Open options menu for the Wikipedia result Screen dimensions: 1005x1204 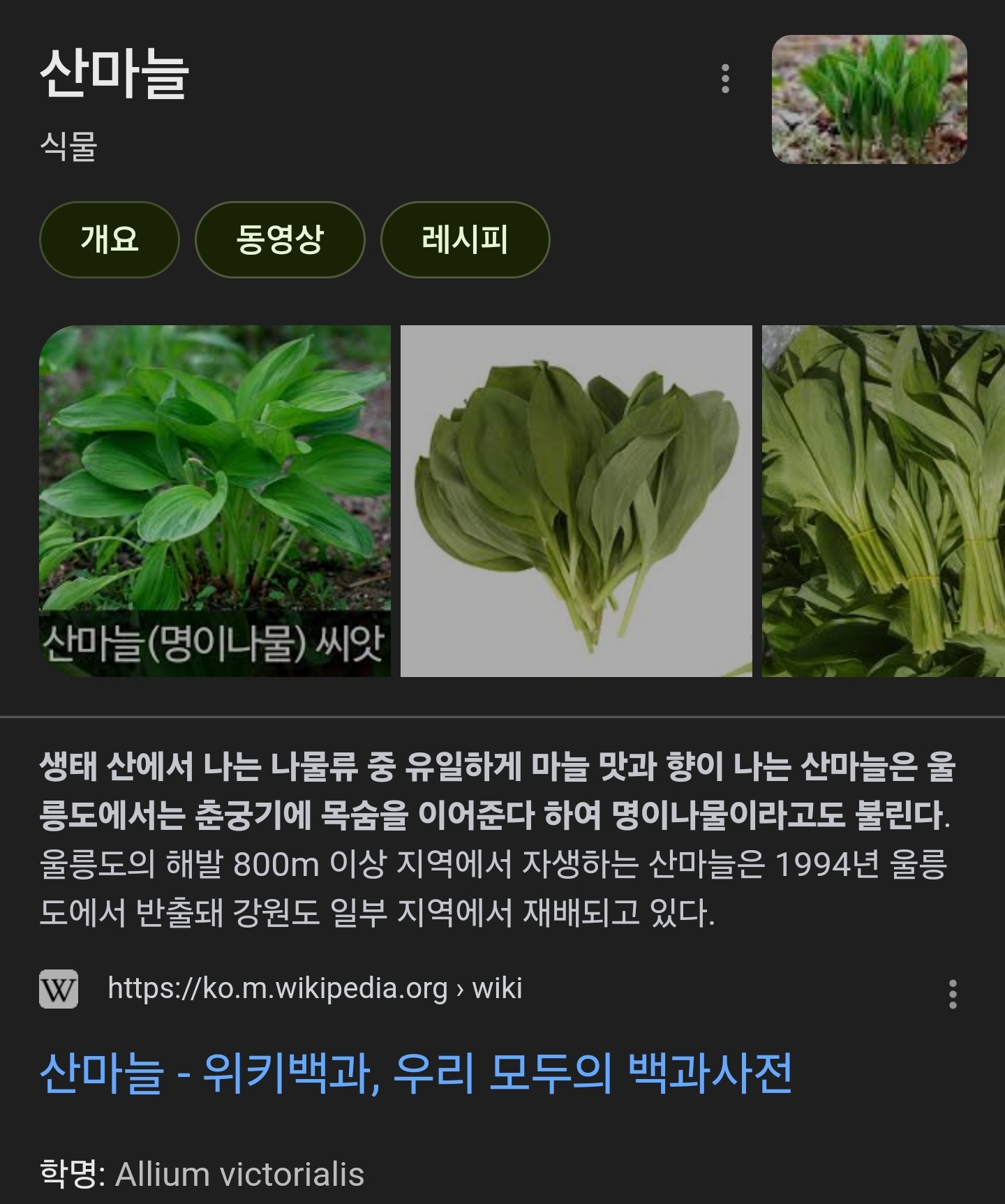(x=953, y=993)
